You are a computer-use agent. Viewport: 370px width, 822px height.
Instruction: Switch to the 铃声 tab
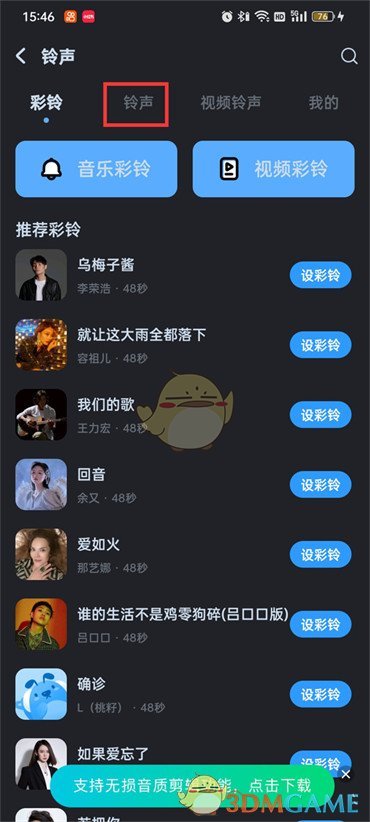(x=138, y=103)
